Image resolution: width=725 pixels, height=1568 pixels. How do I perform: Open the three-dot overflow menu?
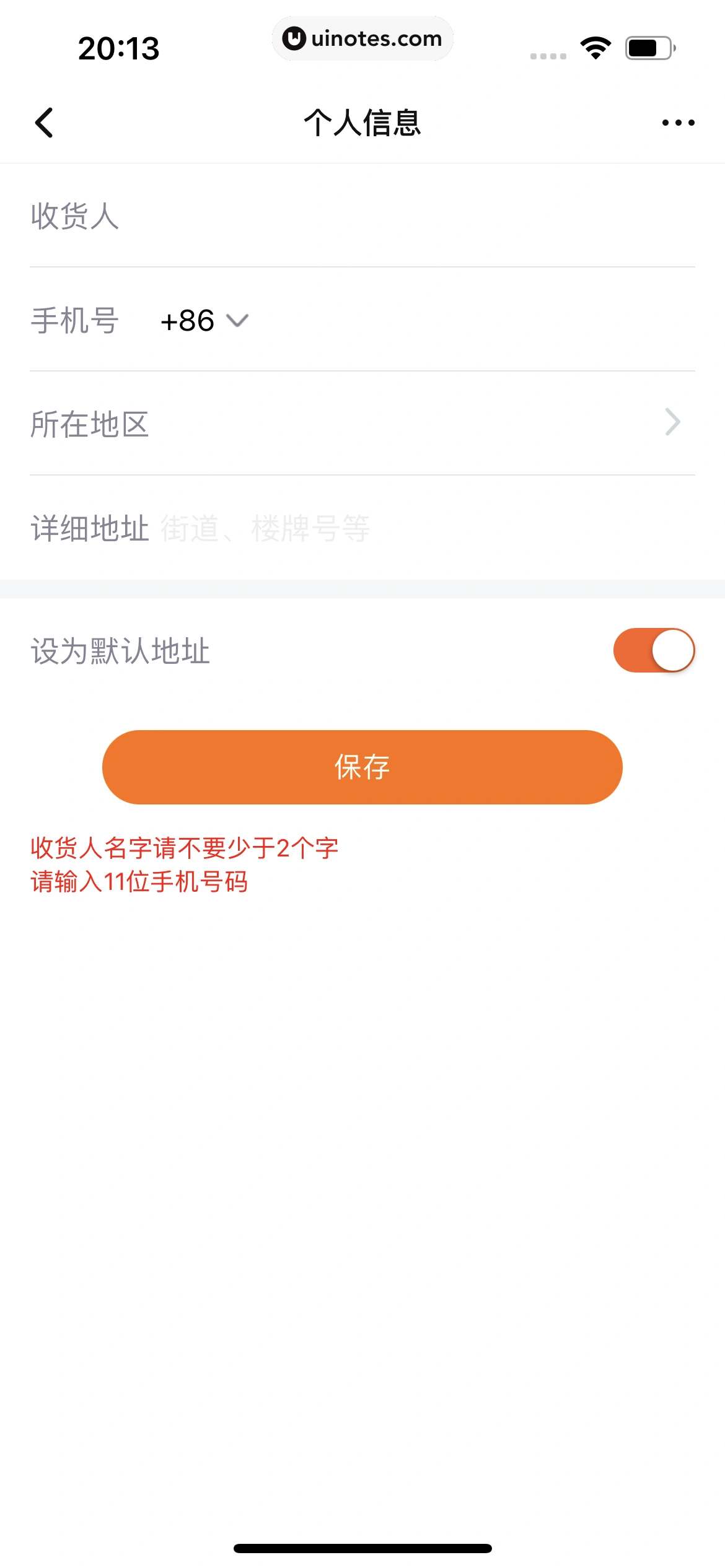678,123
